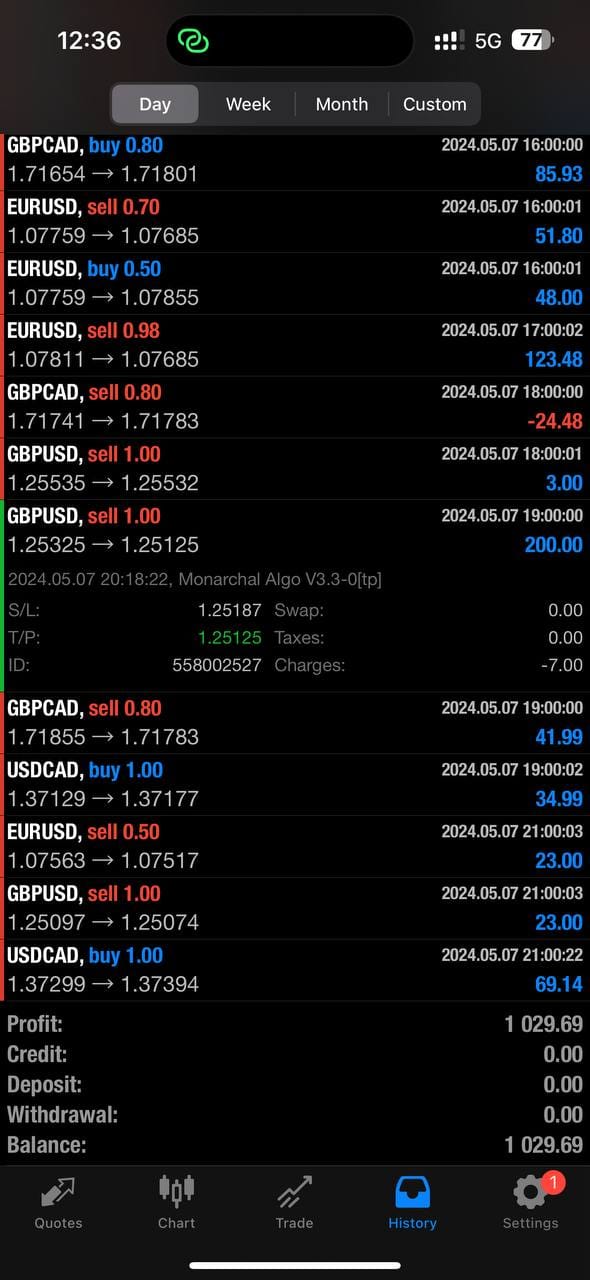The width and height of the screenshot is (590, 1280).
Task: Choose the Custom period filter
Action: pyautogui.click(x=434, y=104)
